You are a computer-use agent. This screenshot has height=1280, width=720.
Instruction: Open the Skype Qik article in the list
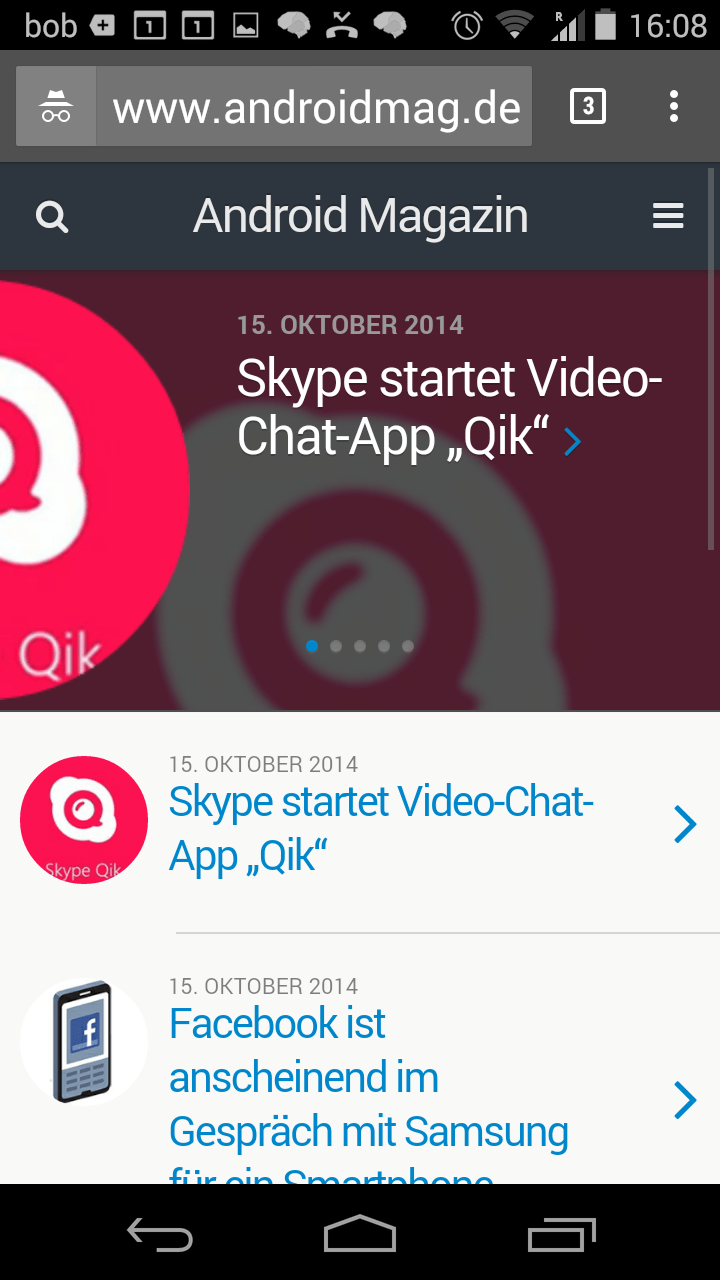381,829
